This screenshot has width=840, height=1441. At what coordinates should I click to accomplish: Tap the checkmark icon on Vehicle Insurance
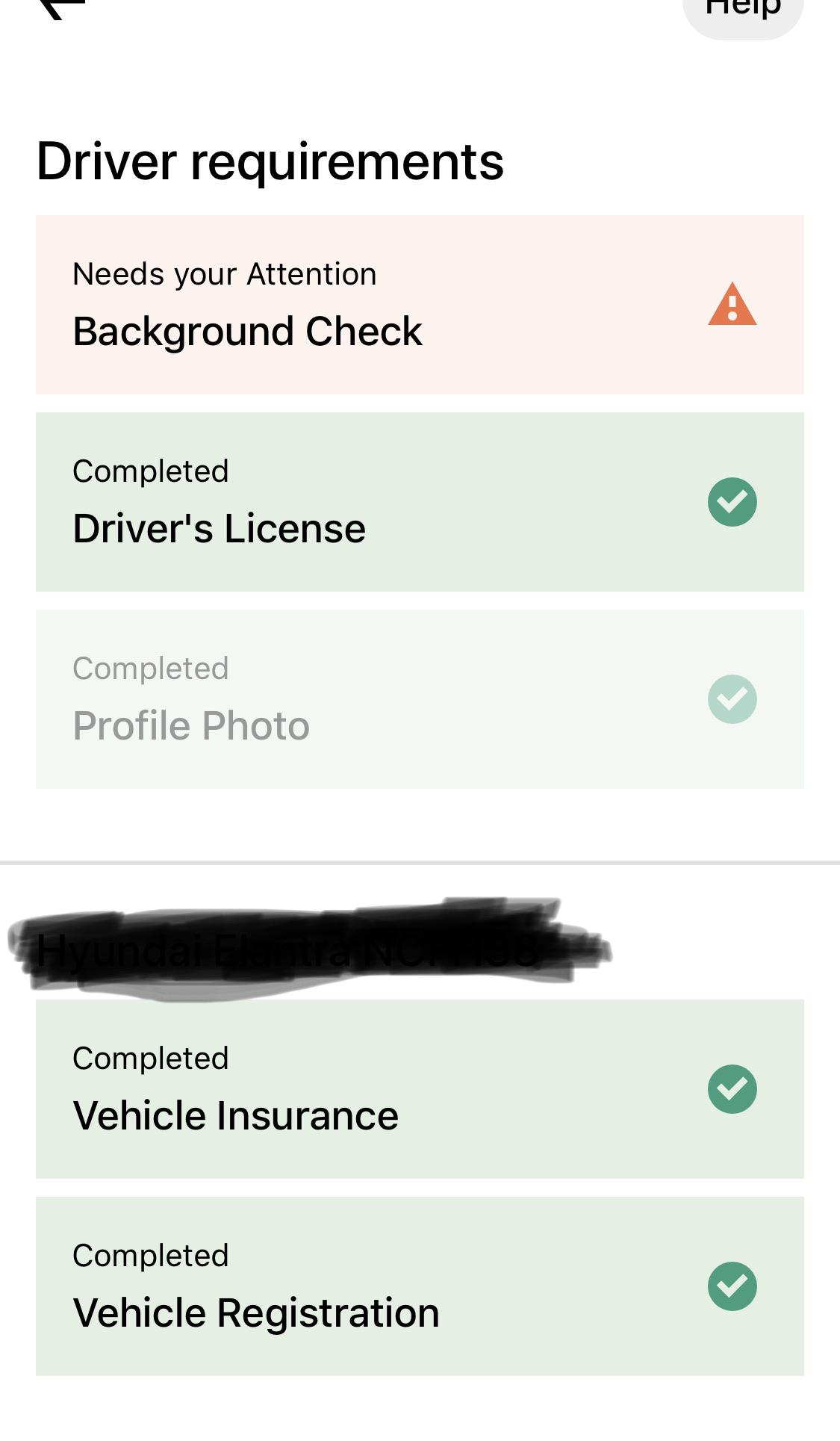pyautogui.click(x=732, y=1088)
